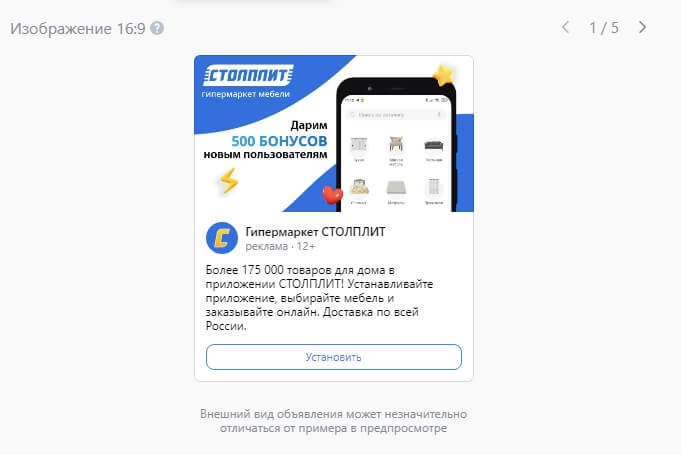Go to the next preview image
Screen dimensions: 681x455
[x=642, y=27]
